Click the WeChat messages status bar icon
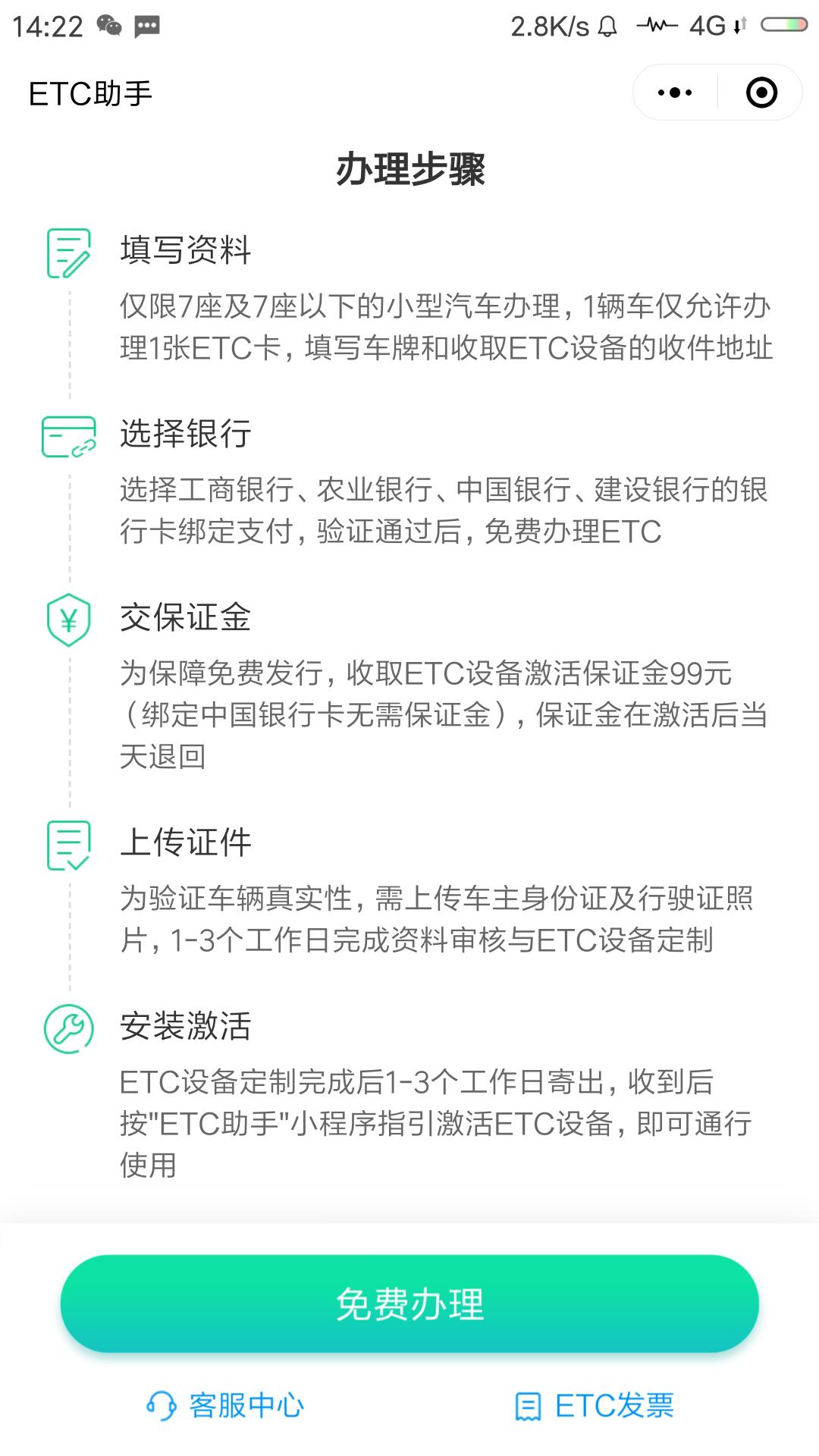Screen dimensions: 819x1456 pyautogui.click(x=108, y=25)
